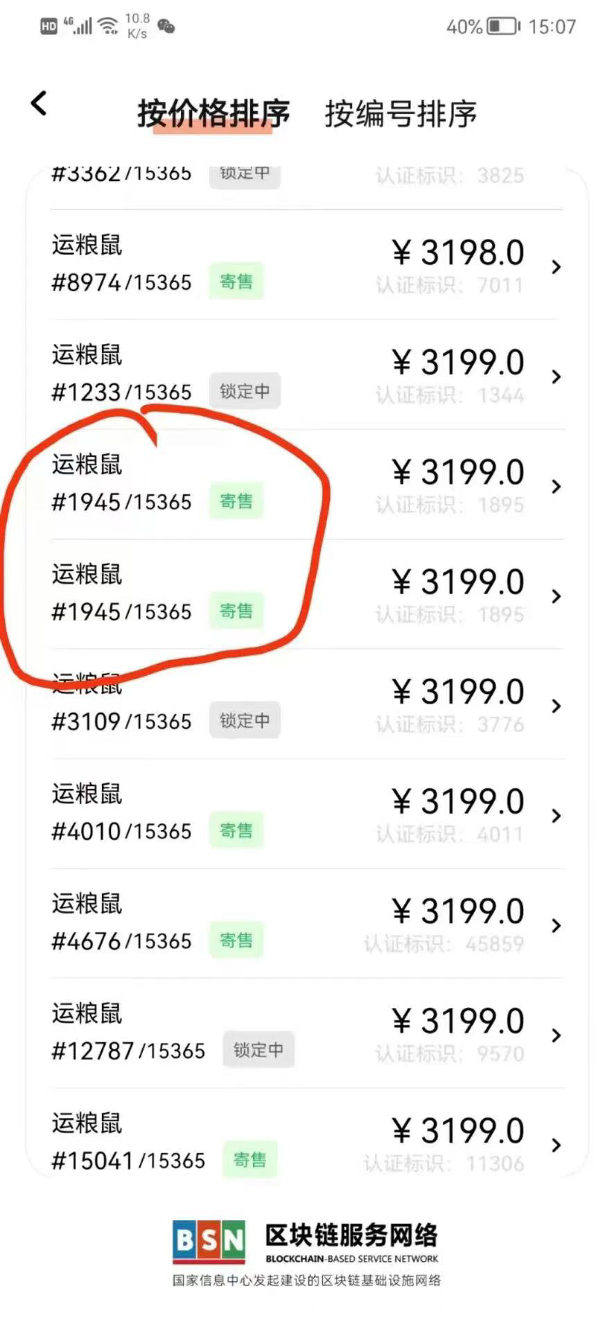
Task: View the locked listing #12787
Action: (x=306, y=1035)
